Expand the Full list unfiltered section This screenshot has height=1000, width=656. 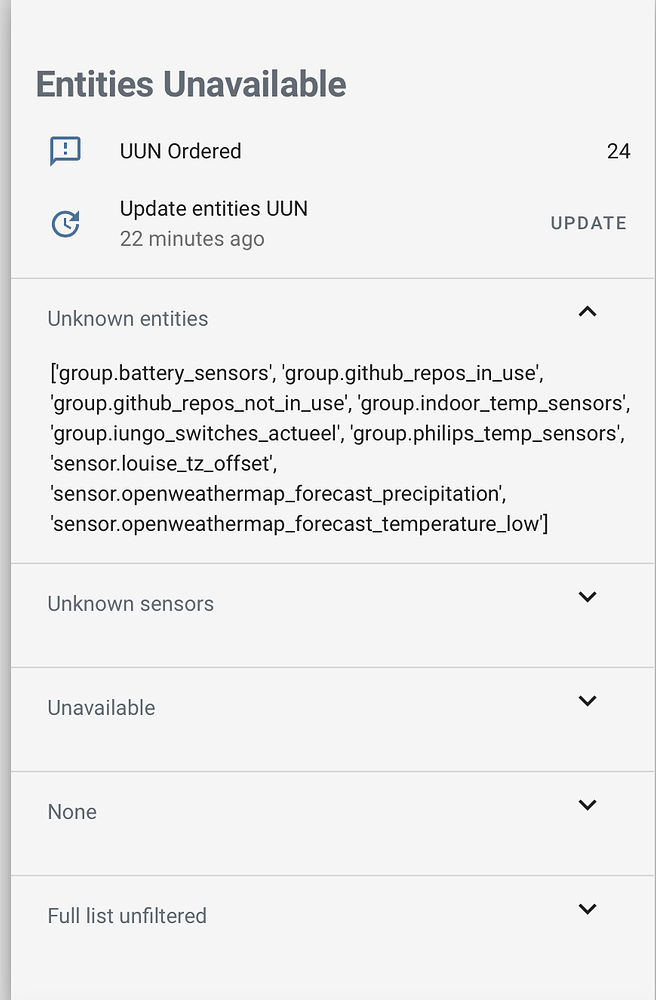point(587,909)
